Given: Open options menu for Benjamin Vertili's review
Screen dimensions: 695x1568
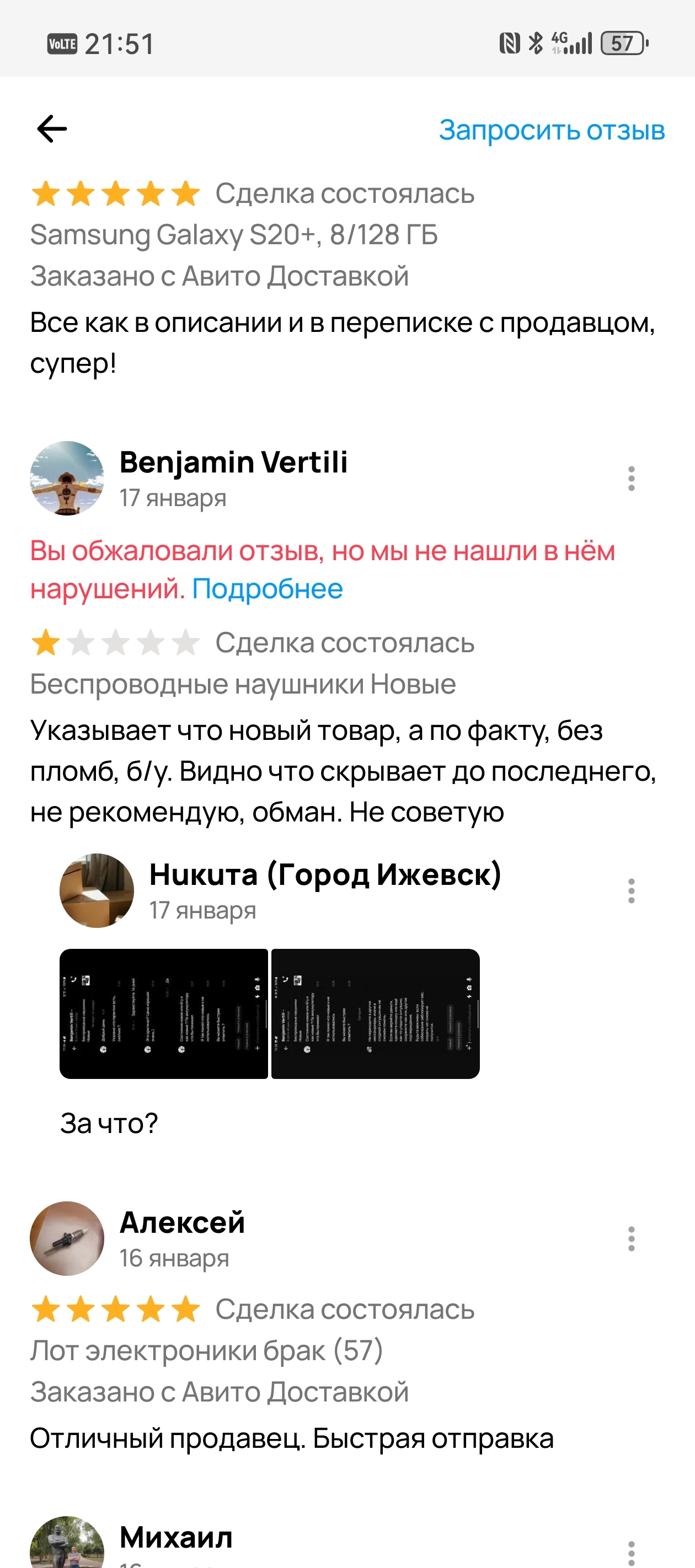Looking at the screenshot, I should (631, 479).
